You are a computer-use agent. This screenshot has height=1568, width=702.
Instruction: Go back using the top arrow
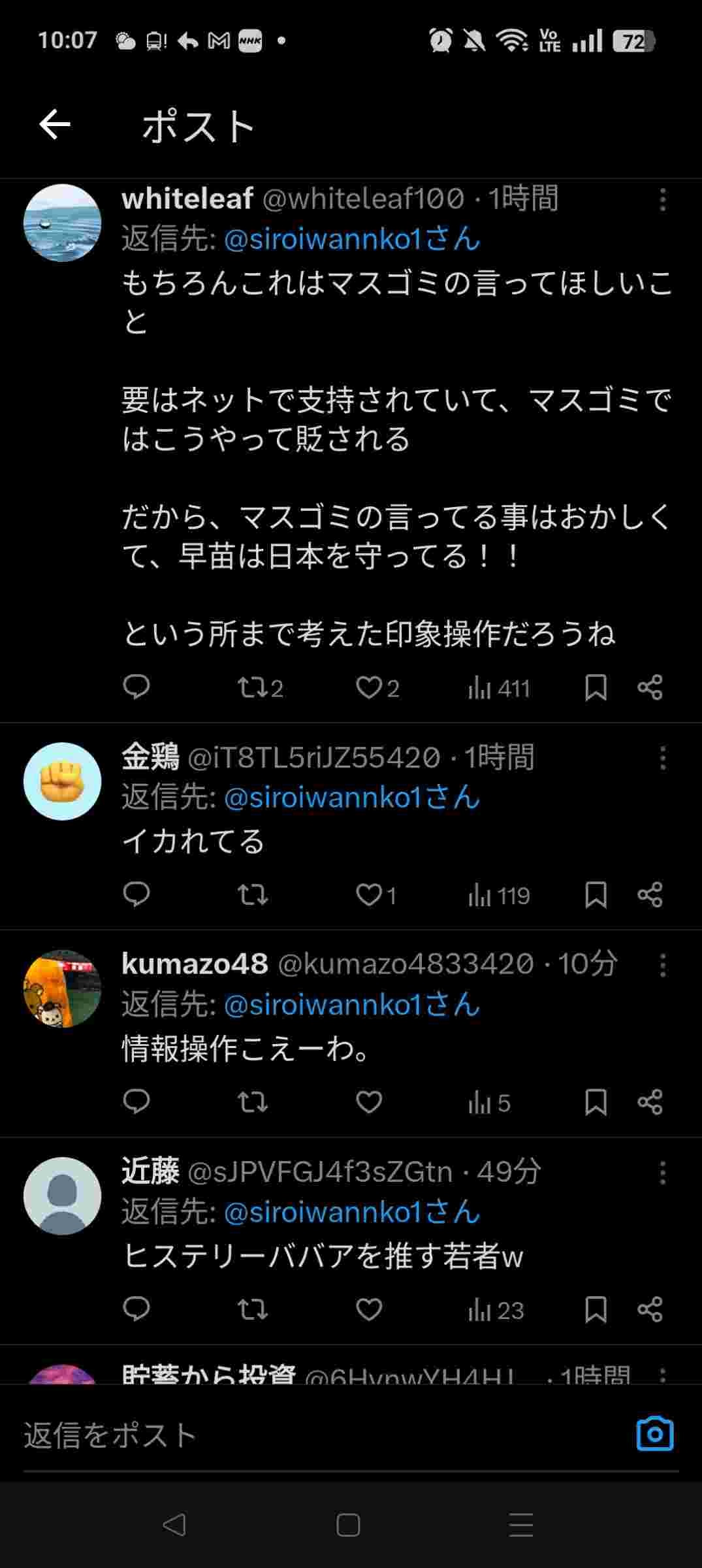click(55, 125)
